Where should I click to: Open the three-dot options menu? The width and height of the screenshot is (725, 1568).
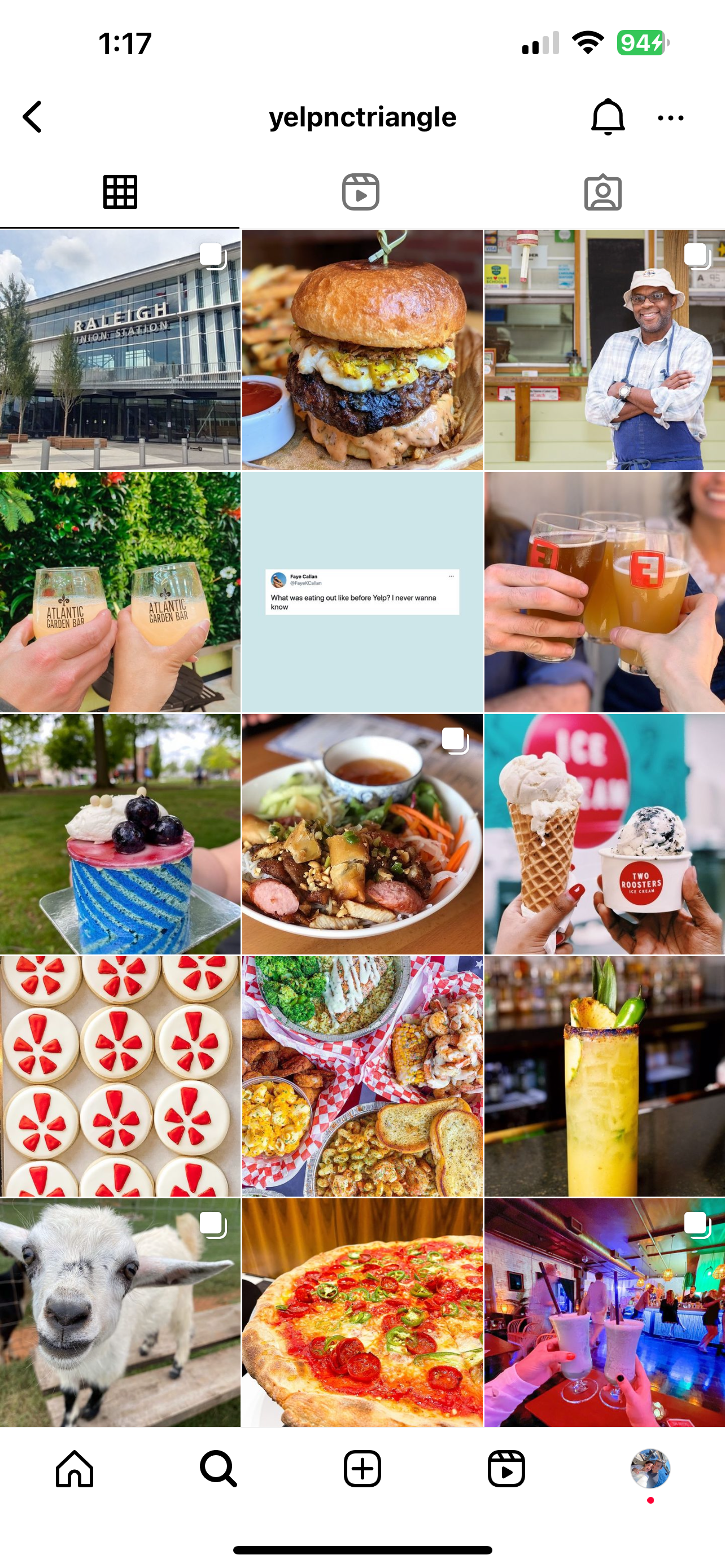(670, 118)
